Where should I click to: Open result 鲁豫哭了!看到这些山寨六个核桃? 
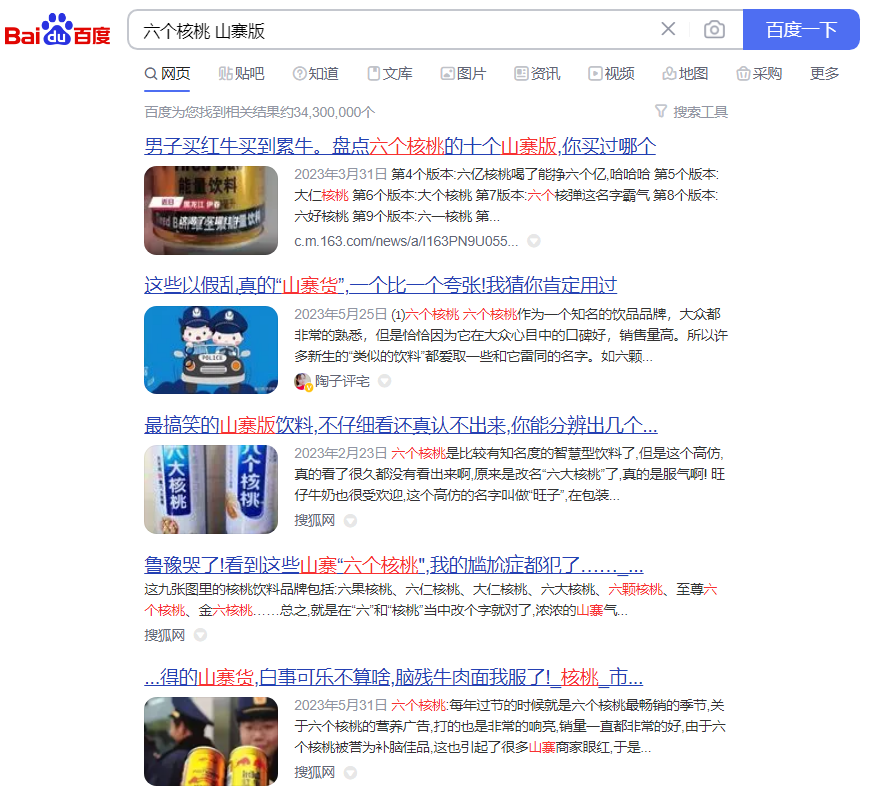[394, 564]
